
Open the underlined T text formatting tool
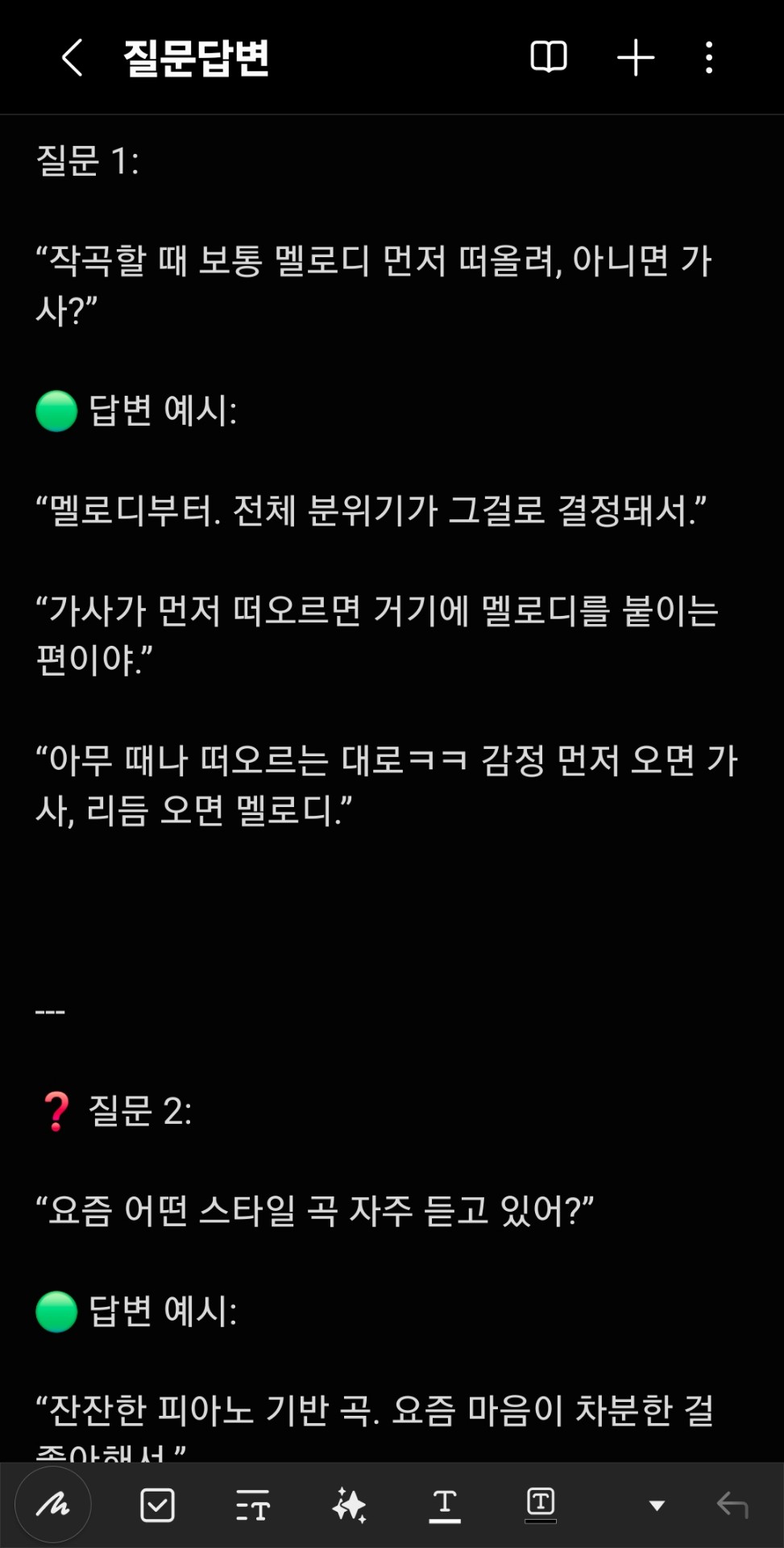445,1504
